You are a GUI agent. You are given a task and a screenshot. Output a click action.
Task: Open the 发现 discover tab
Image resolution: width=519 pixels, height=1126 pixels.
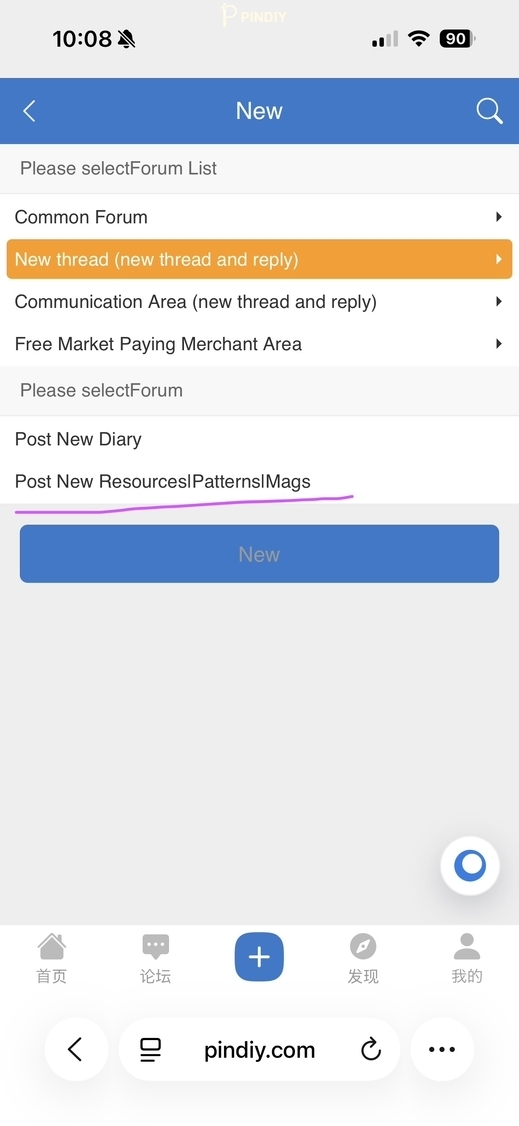363,958
